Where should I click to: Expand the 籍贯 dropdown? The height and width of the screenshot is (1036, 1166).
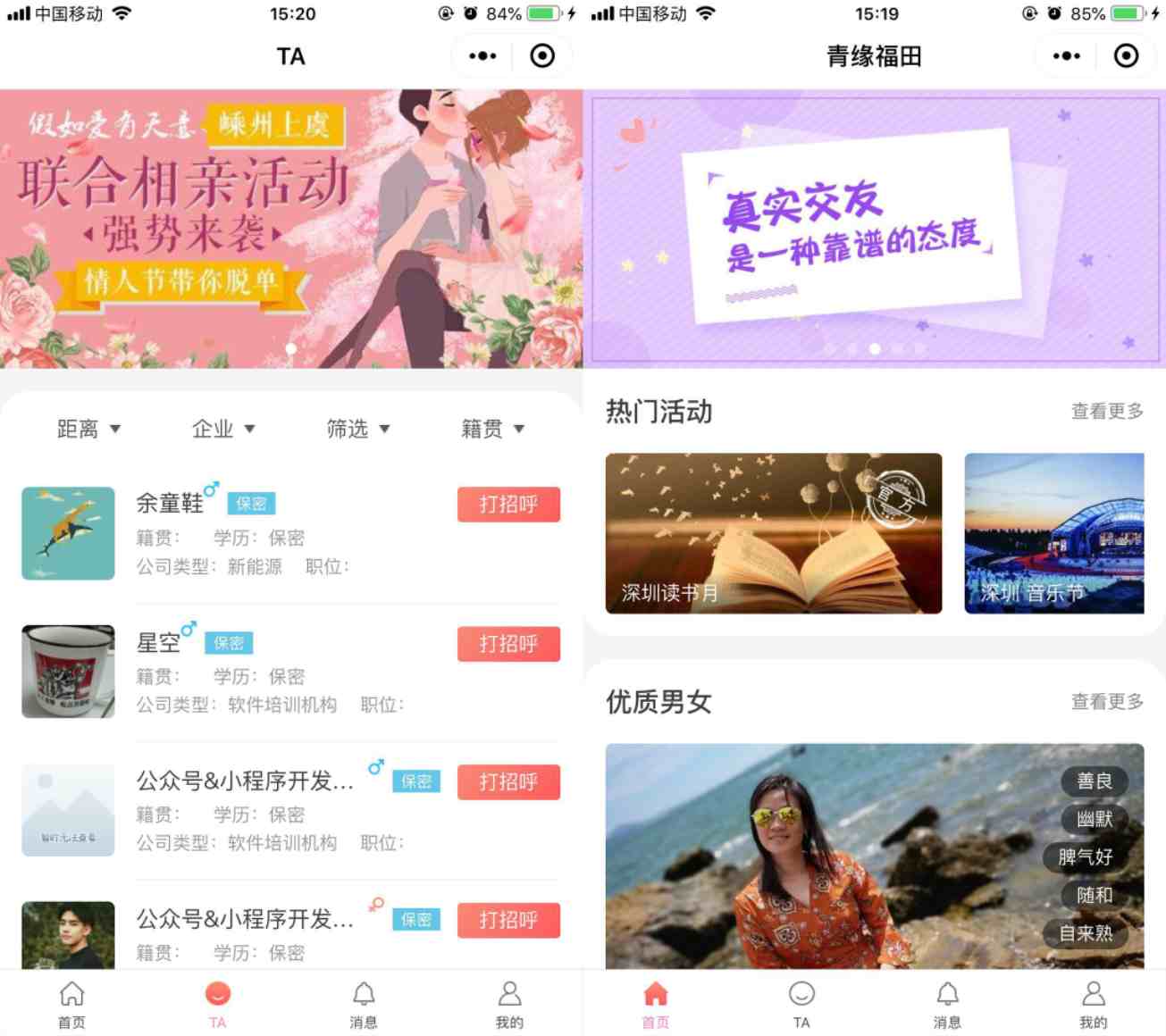tap(491, 430)
